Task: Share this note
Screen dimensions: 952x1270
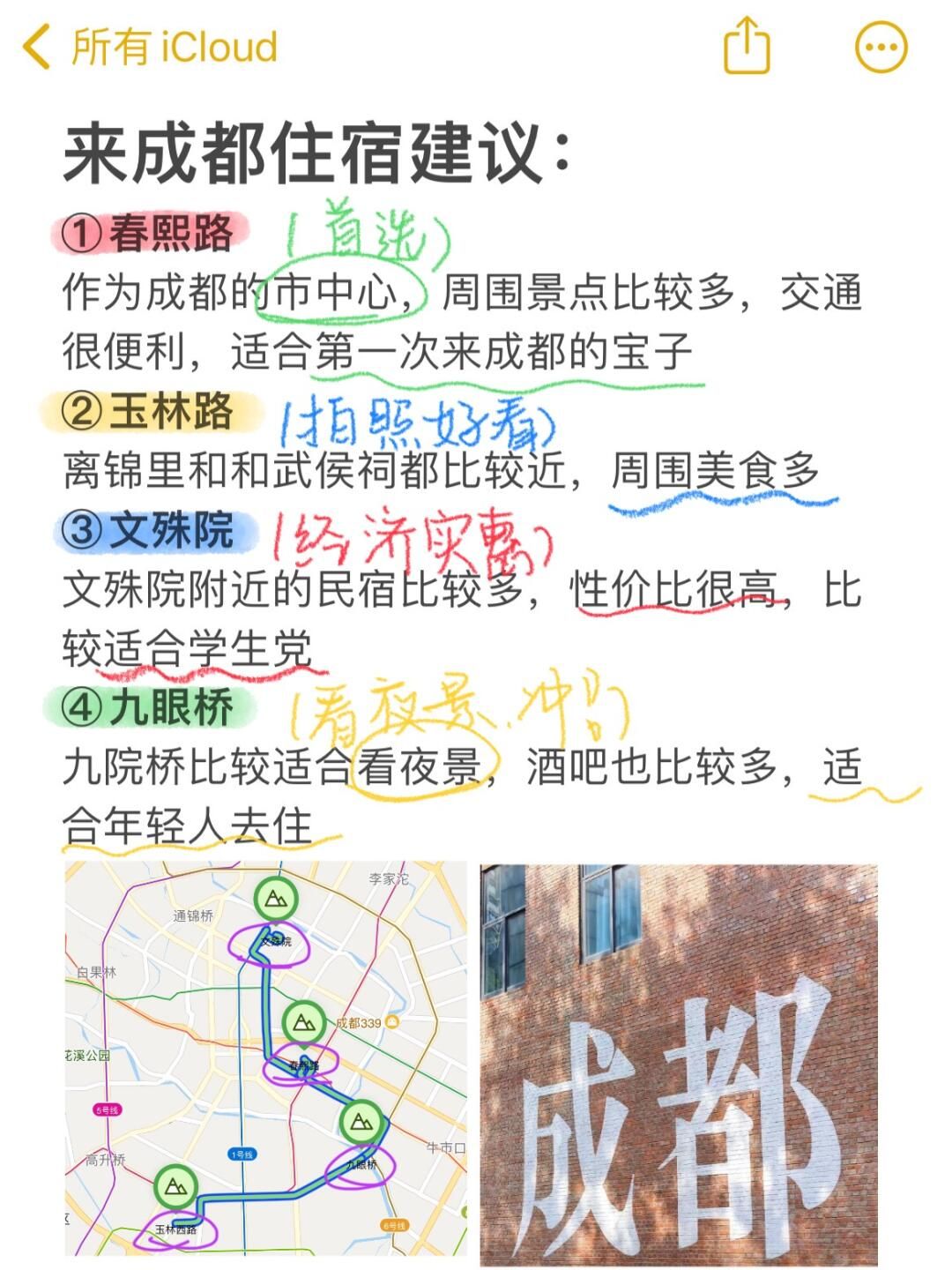Action: pyautogui.click(x=747, y=47)
